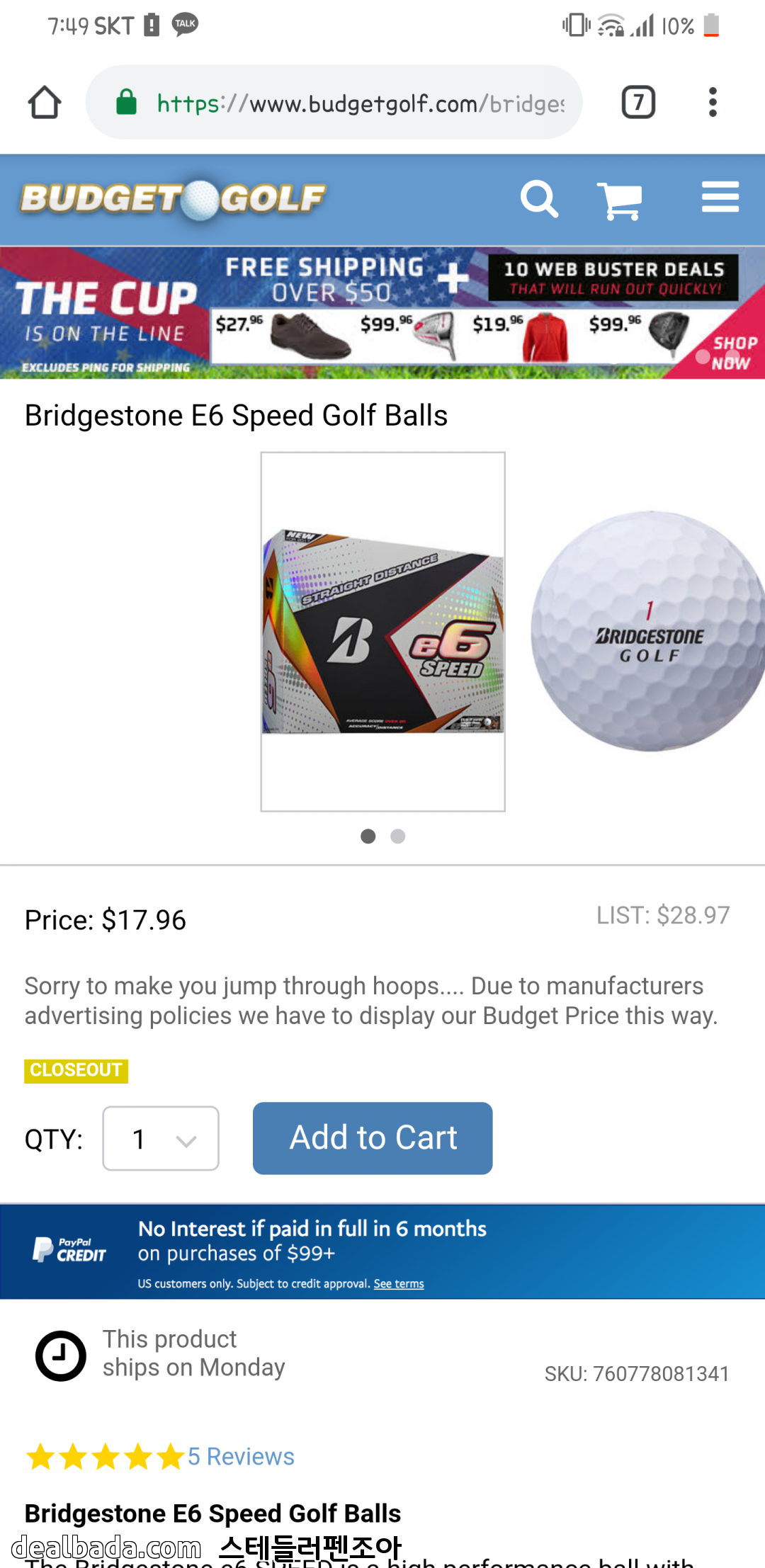This screenshot has height=1568, width=765.
Task: Open the Budget Golf site search
Action: [x=539, y=199]
